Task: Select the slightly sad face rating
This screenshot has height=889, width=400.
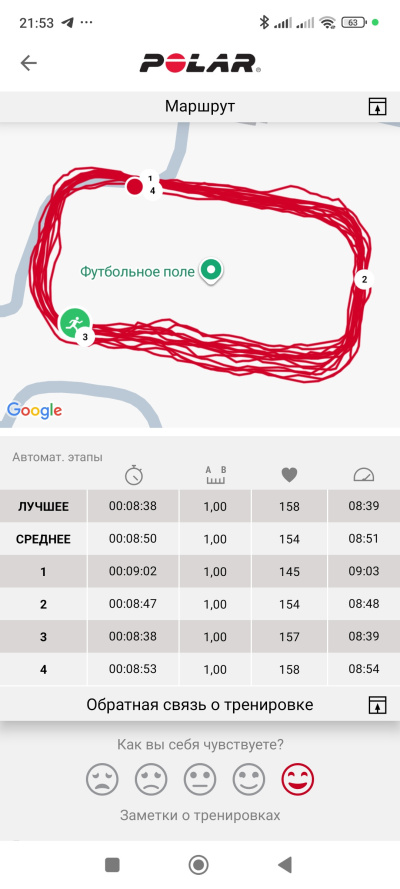Action: 151,779
